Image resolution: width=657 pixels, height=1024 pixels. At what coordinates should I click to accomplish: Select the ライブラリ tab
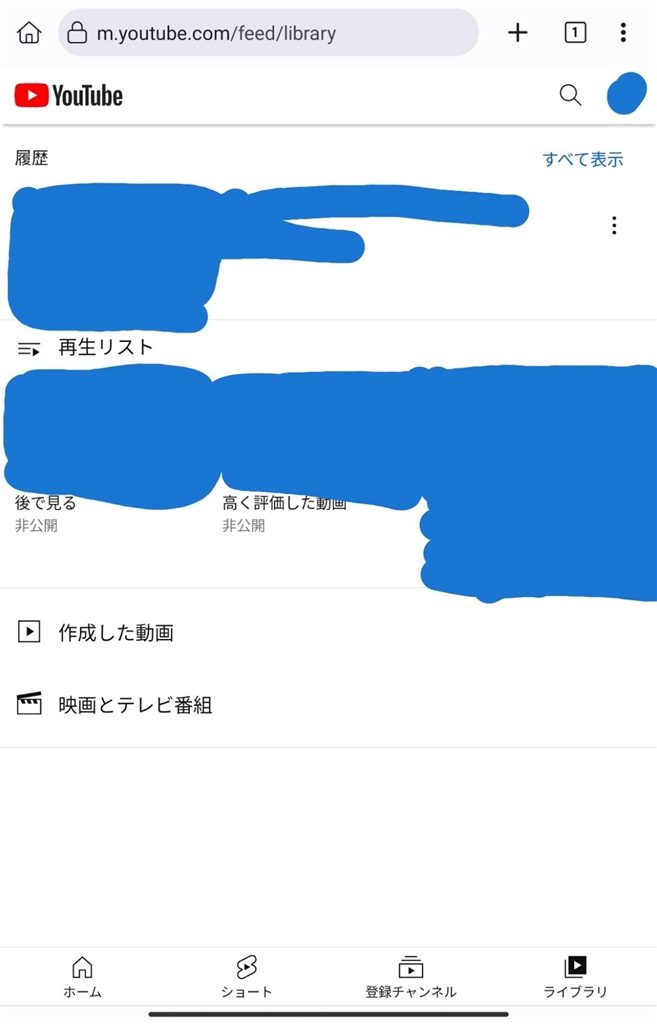pyautogui.click(x=575, y=977)
